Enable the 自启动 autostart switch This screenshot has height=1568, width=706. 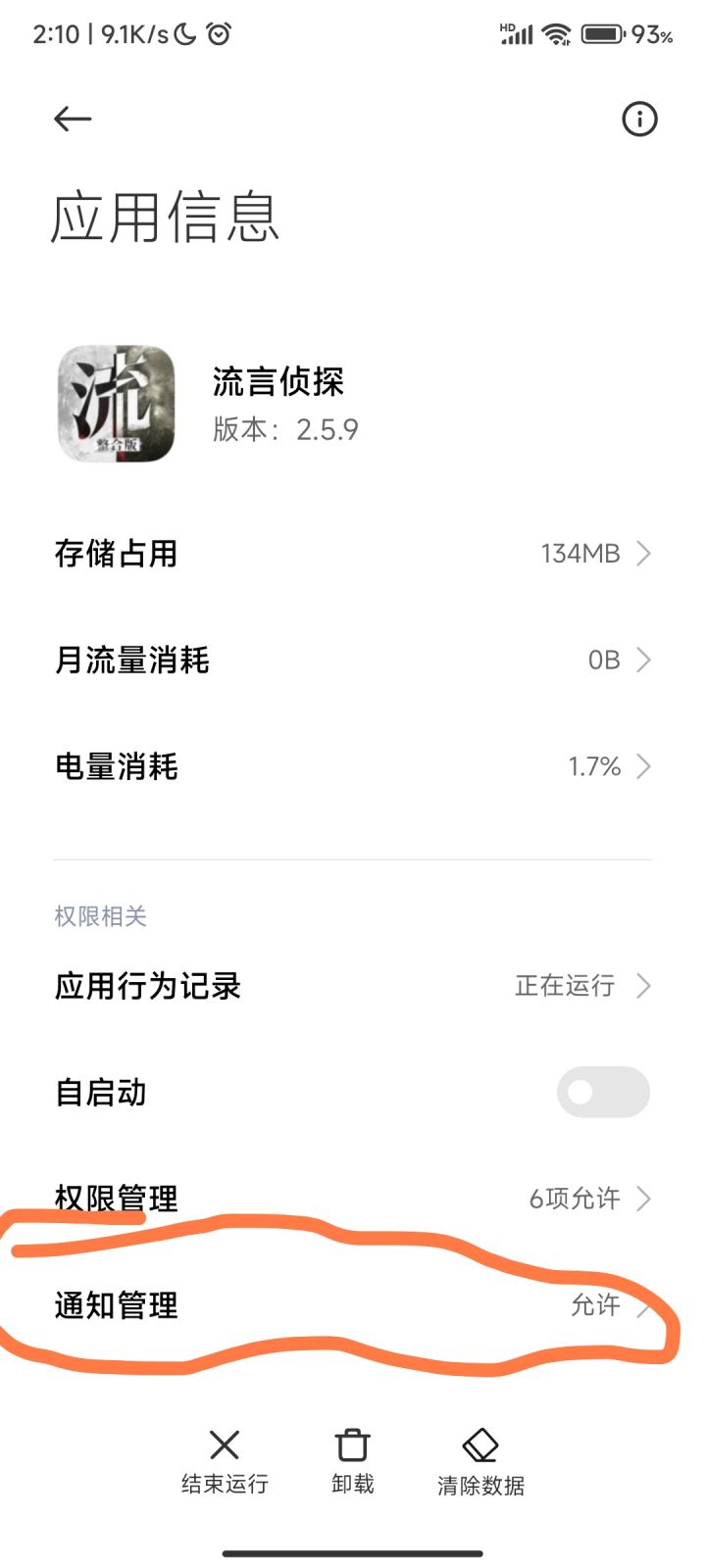pos(603,1092)
